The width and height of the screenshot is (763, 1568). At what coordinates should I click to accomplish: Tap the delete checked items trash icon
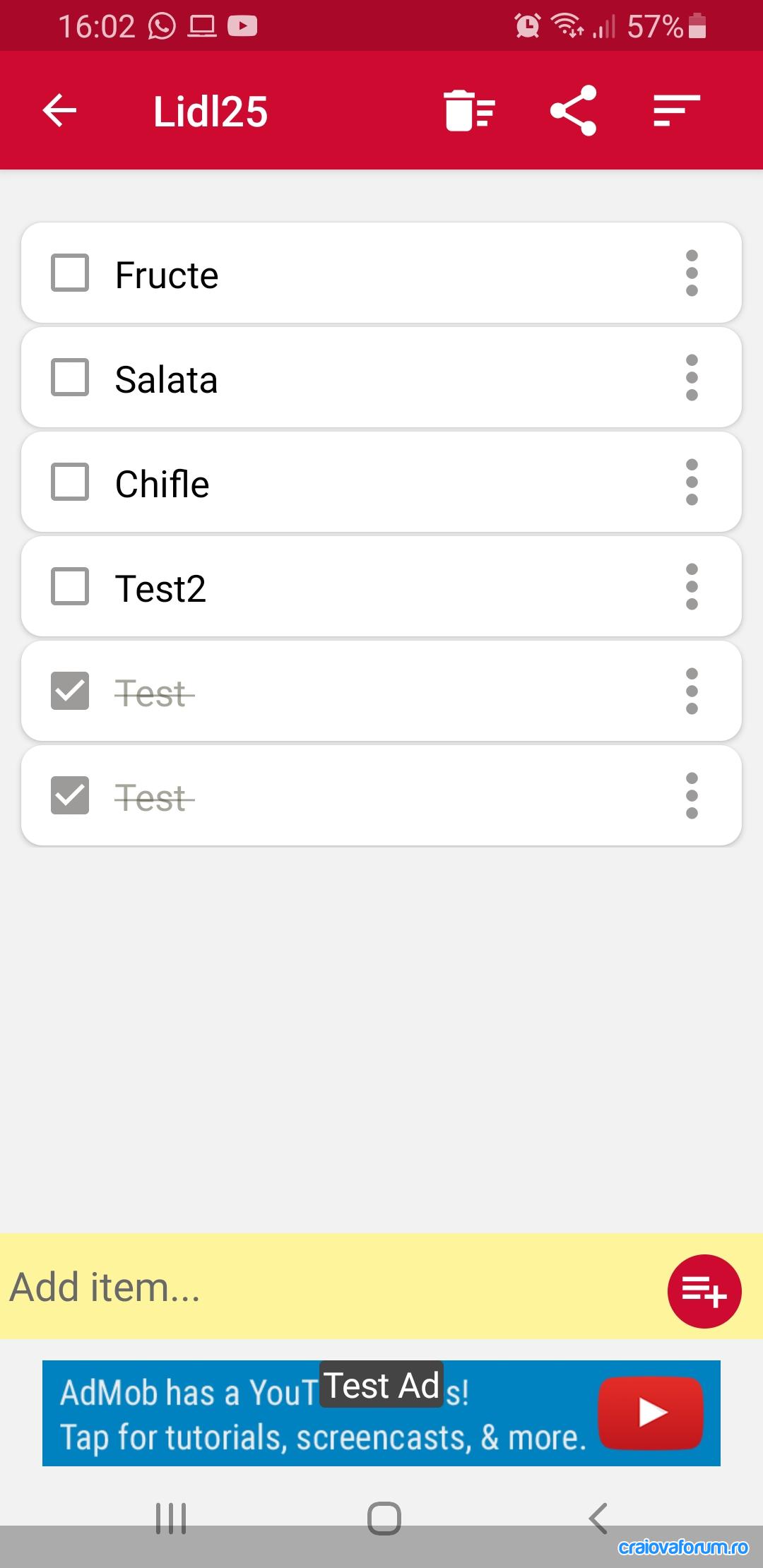coord(469,111)
